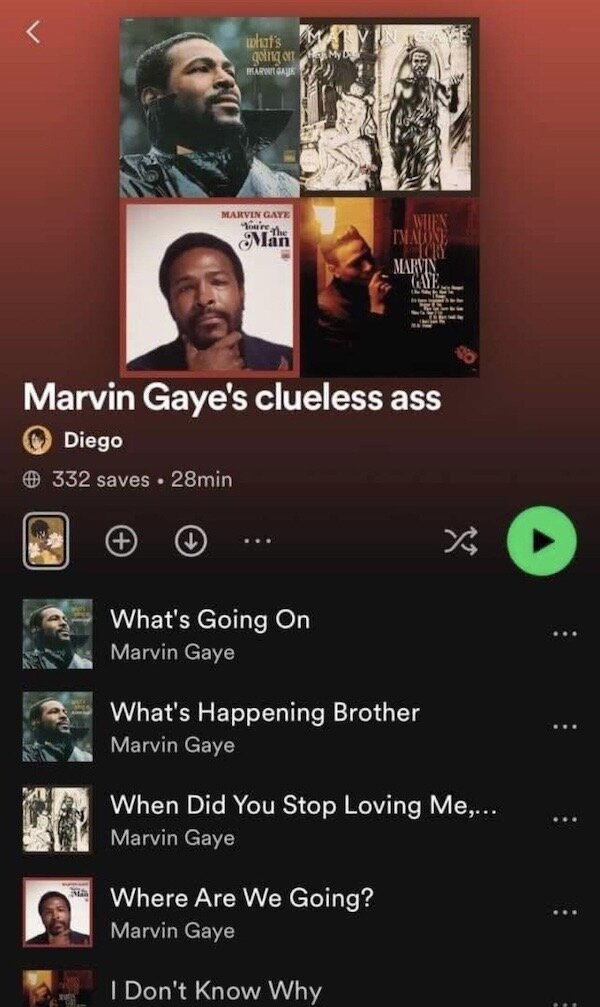Screen dimensions: 600x1007
Task: Play the track Where Are We Going?
Action: coord(241,912)
